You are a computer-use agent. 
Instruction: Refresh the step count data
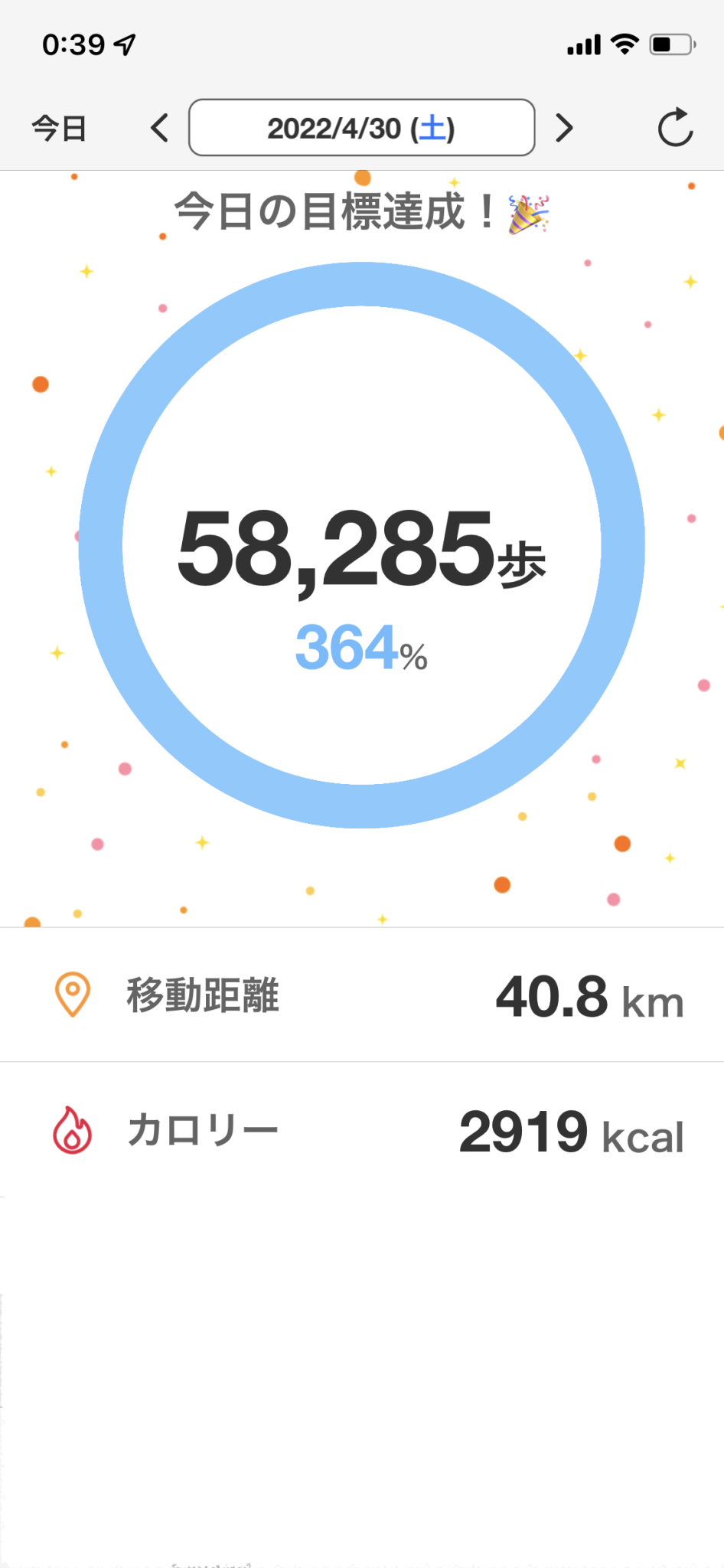pyautogui.click(x=675, y=127)
